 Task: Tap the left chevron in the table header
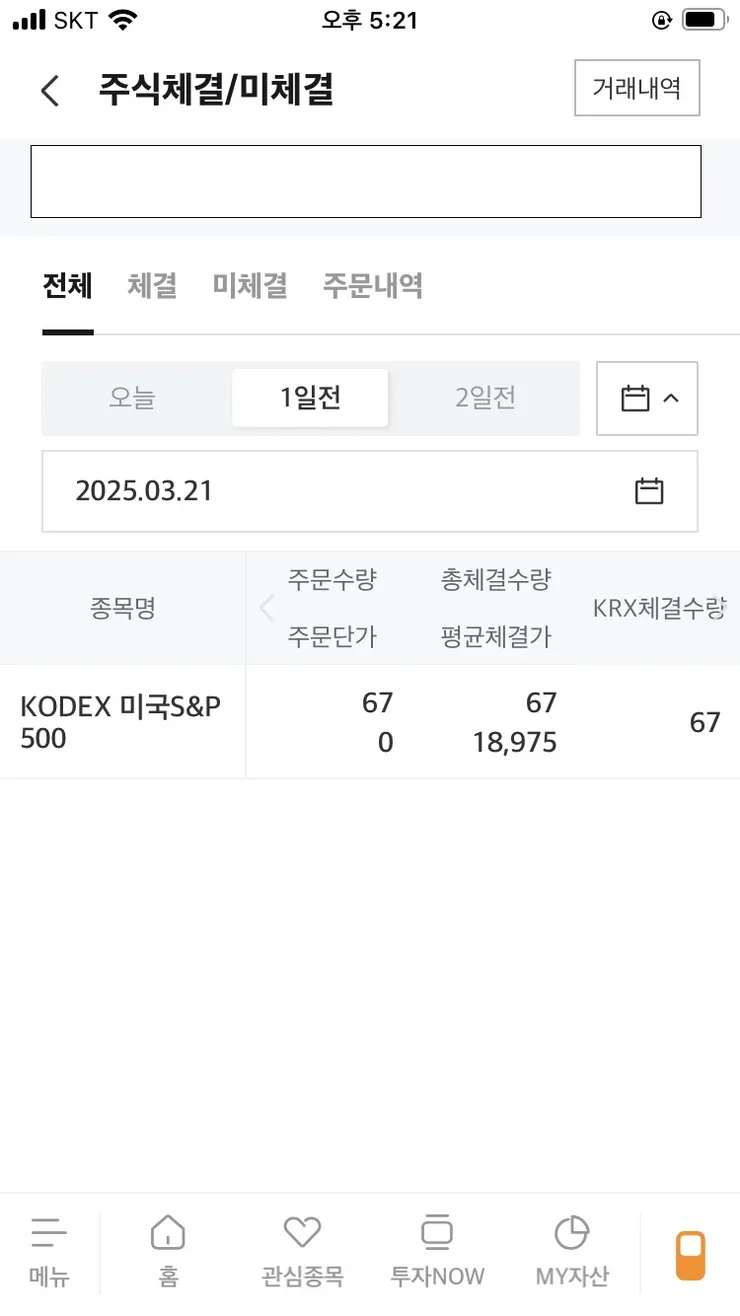pos(266,607)
